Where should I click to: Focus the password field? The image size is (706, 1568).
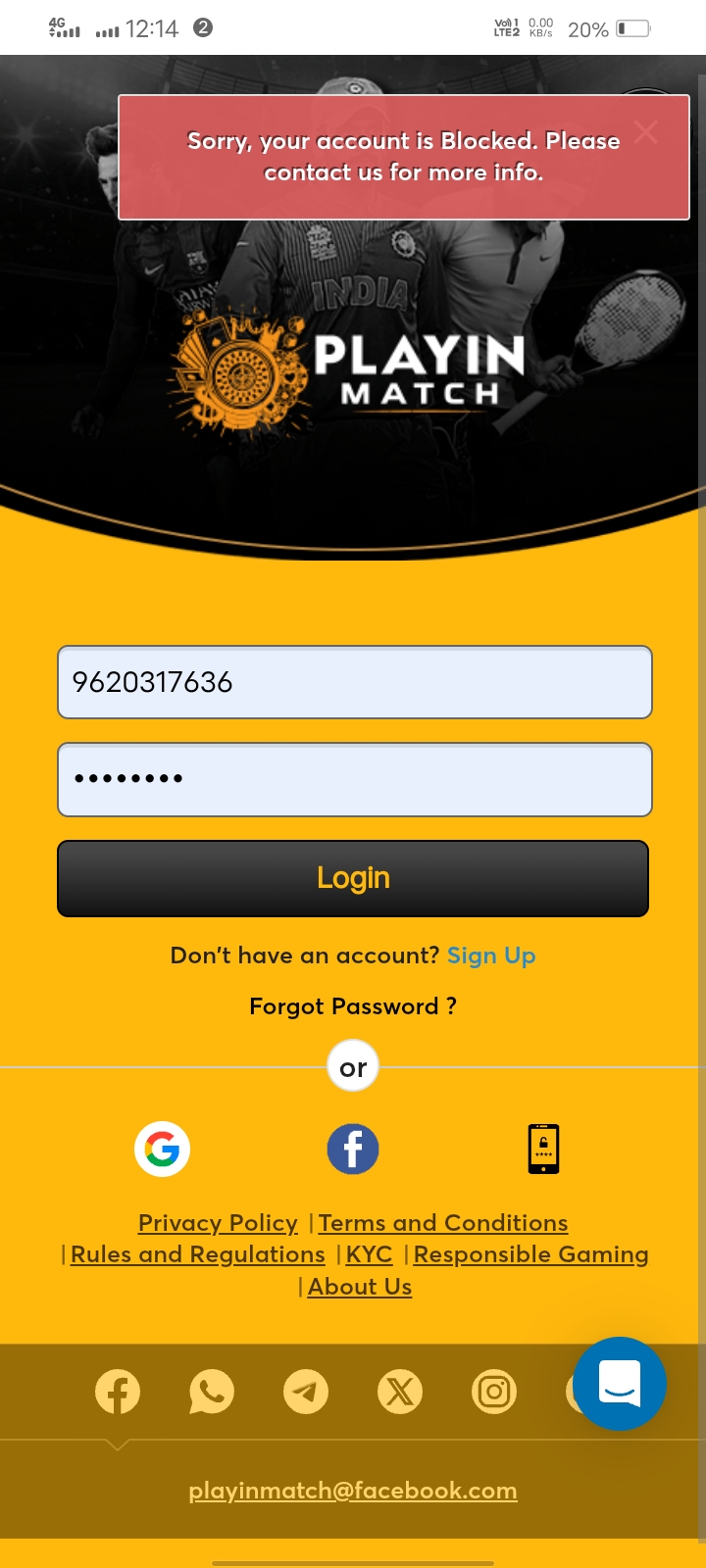click(x=354, y=779)
